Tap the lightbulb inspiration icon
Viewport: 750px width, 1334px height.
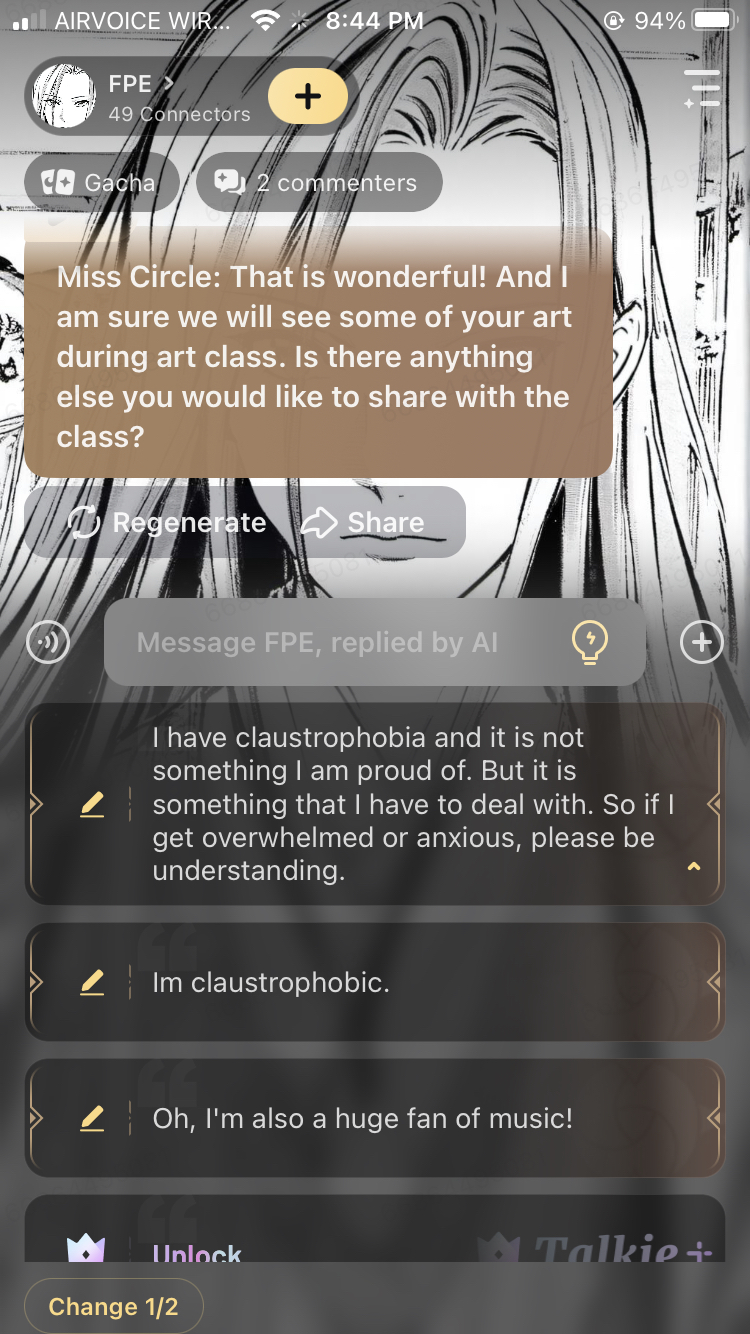tap(589, 642)
